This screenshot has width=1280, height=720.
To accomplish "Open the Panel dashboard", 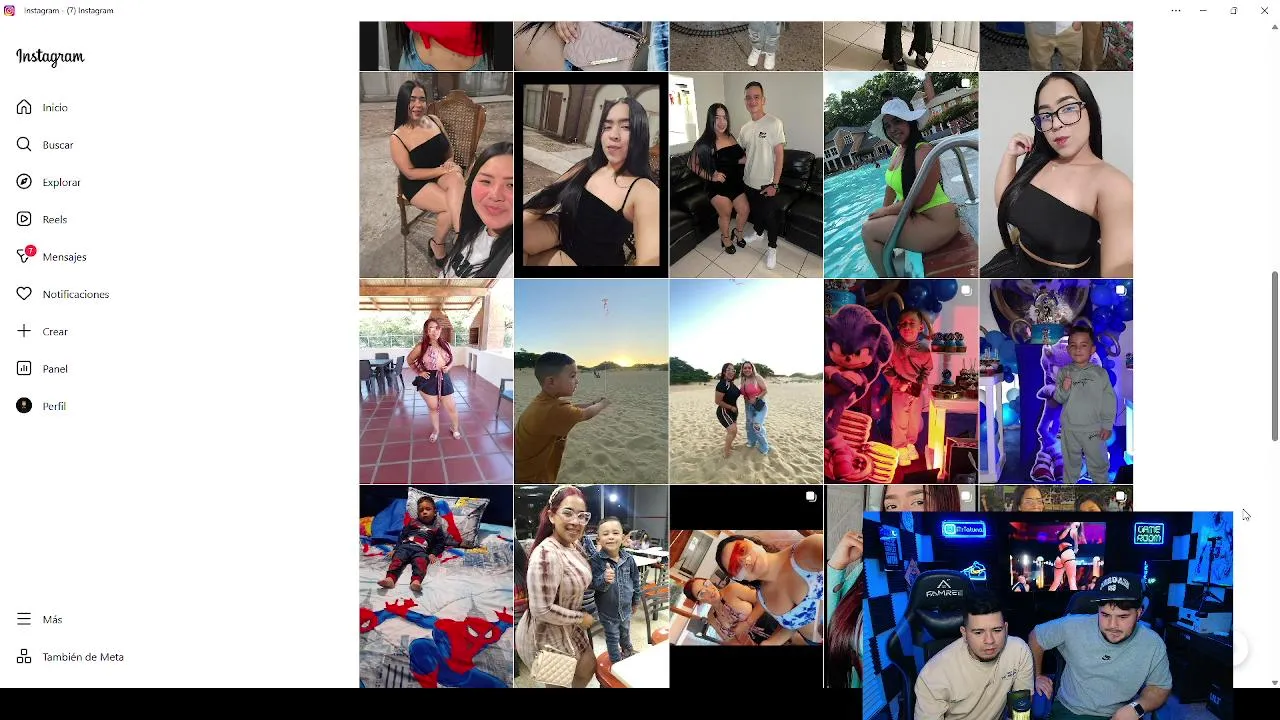I will coord(54,369).
